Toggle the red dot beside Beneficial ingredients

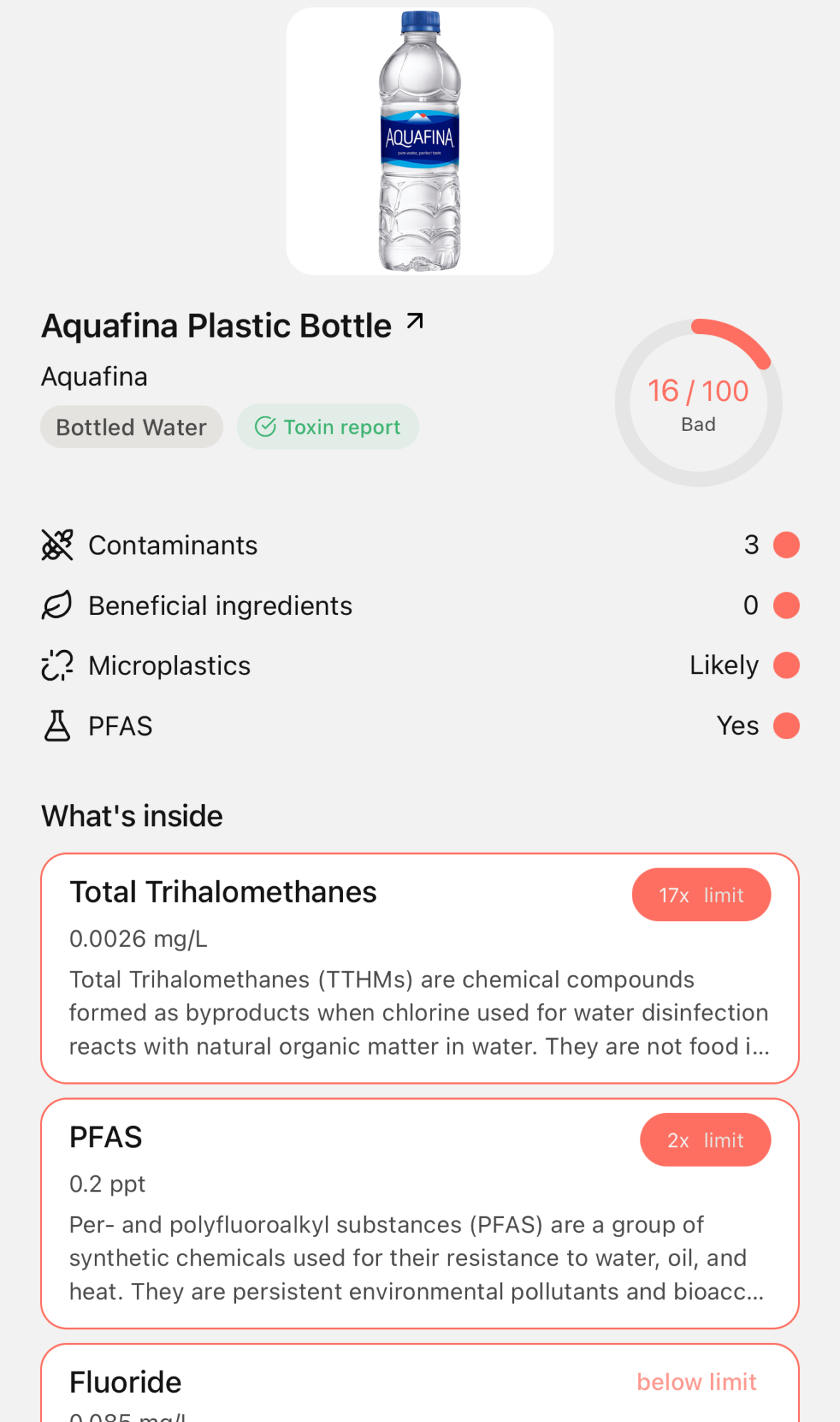(786, 604)
